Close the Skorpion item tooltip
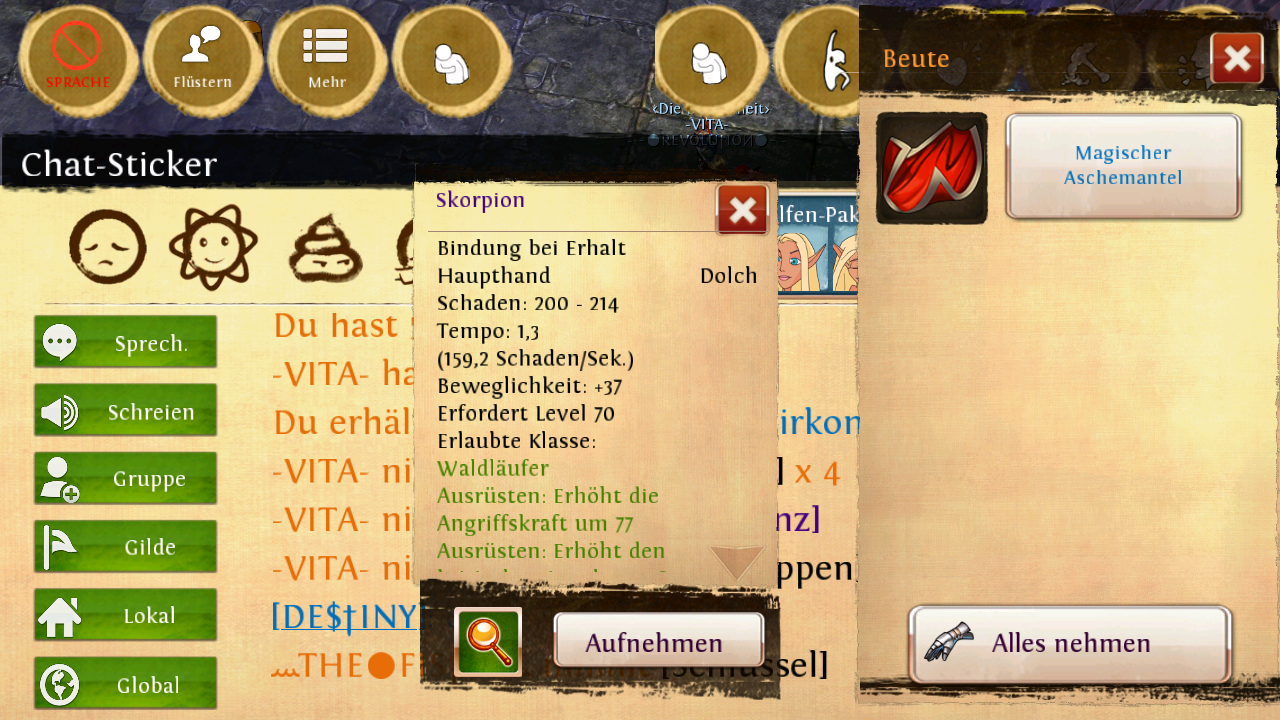The image size is (1280, 720). (x=742, y=210)
